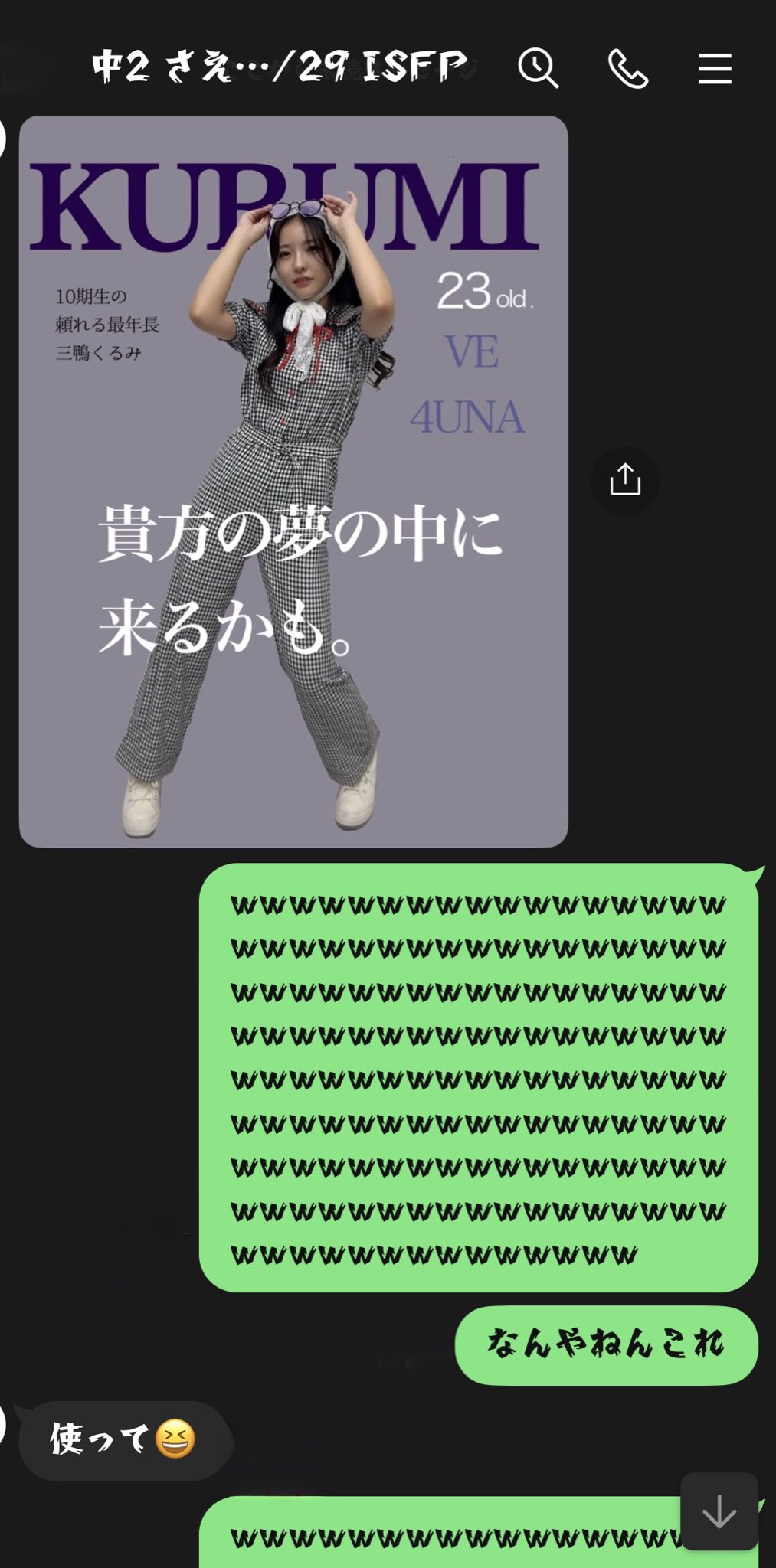Open the KURUMI magazine image
This screenshot has height=1568, width=776.
tap(293, 482)
